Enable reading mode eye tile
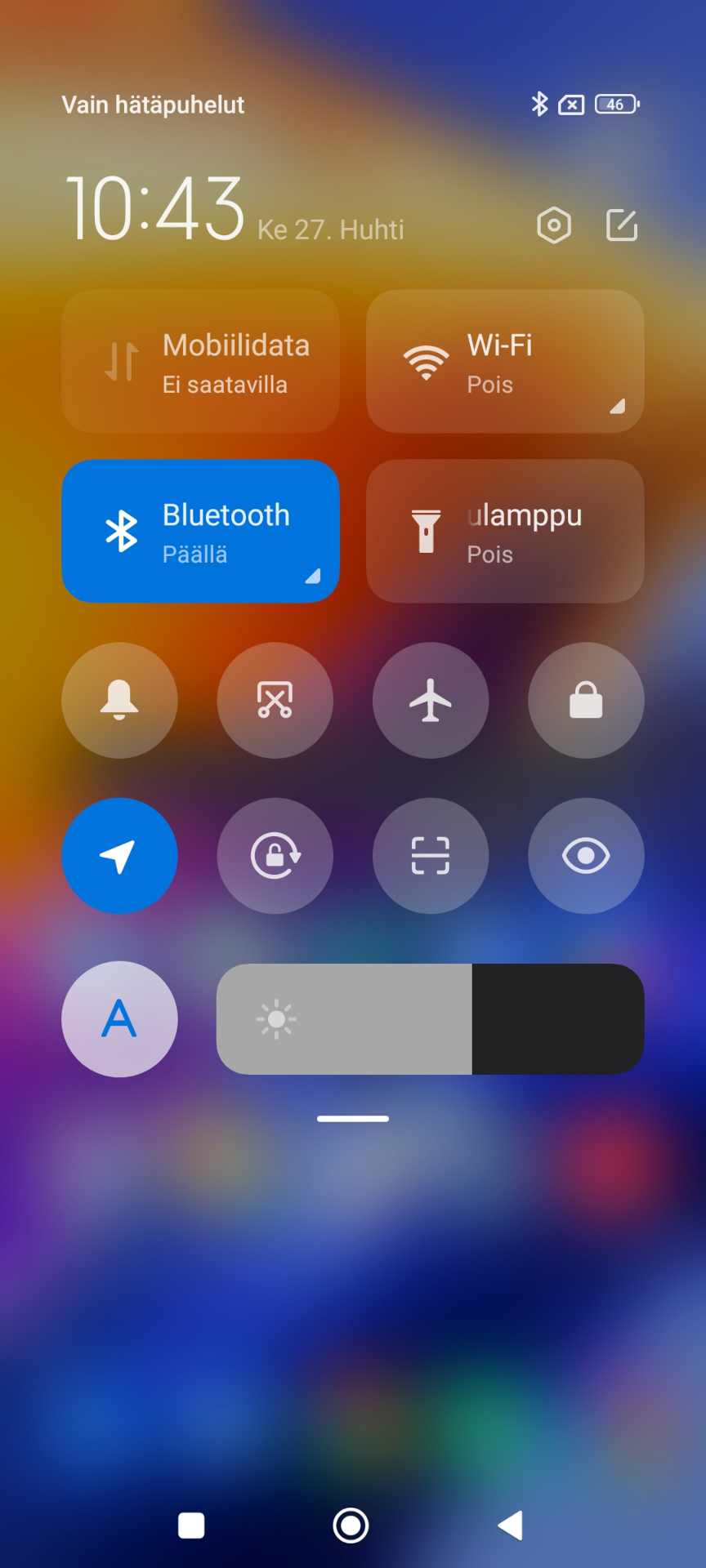Image resolution: width=706 pixels, height=1568 pixels. [586, 855]
